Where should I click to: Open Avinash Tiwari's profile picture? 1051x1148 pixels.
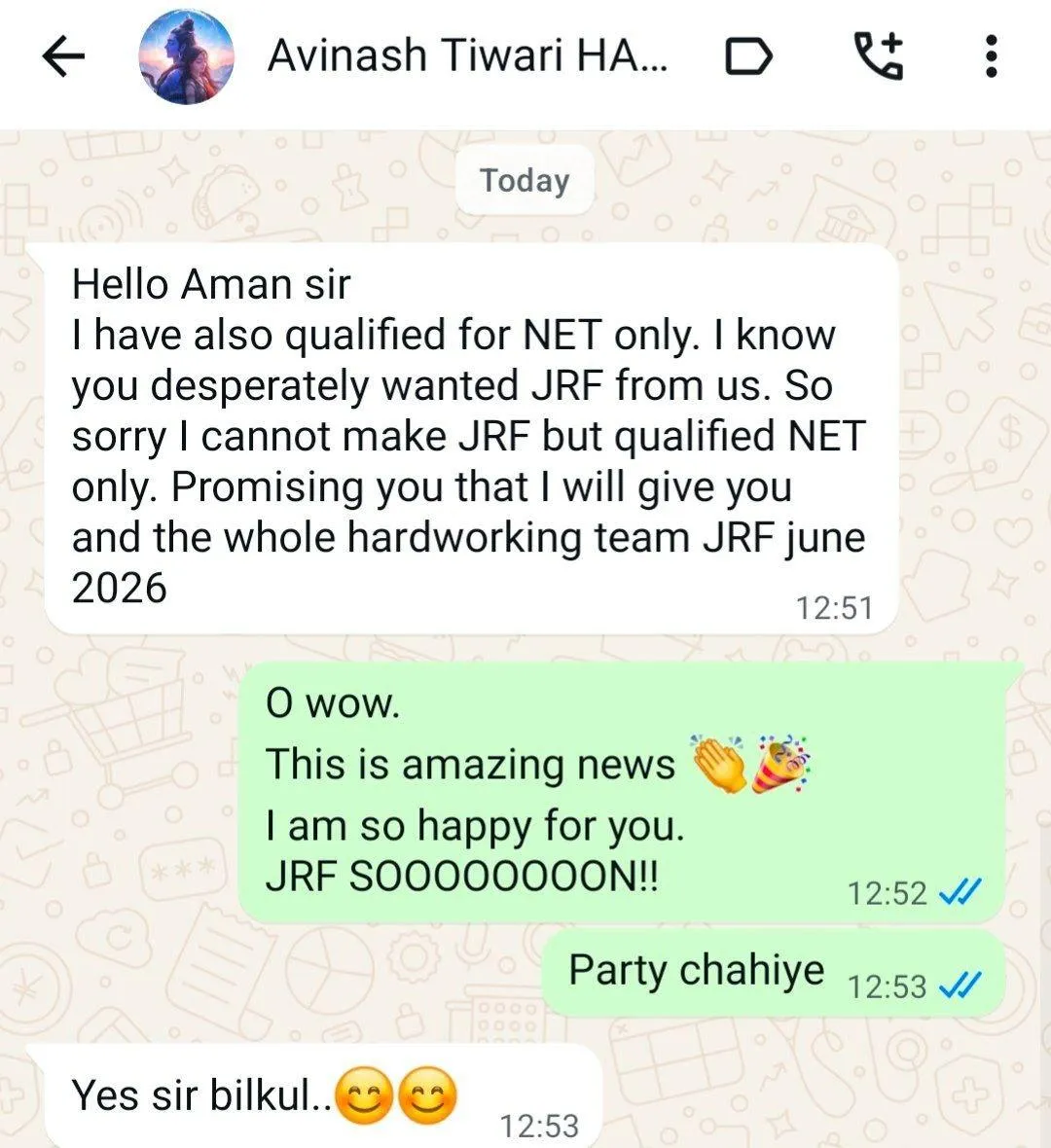coord(187,57)
